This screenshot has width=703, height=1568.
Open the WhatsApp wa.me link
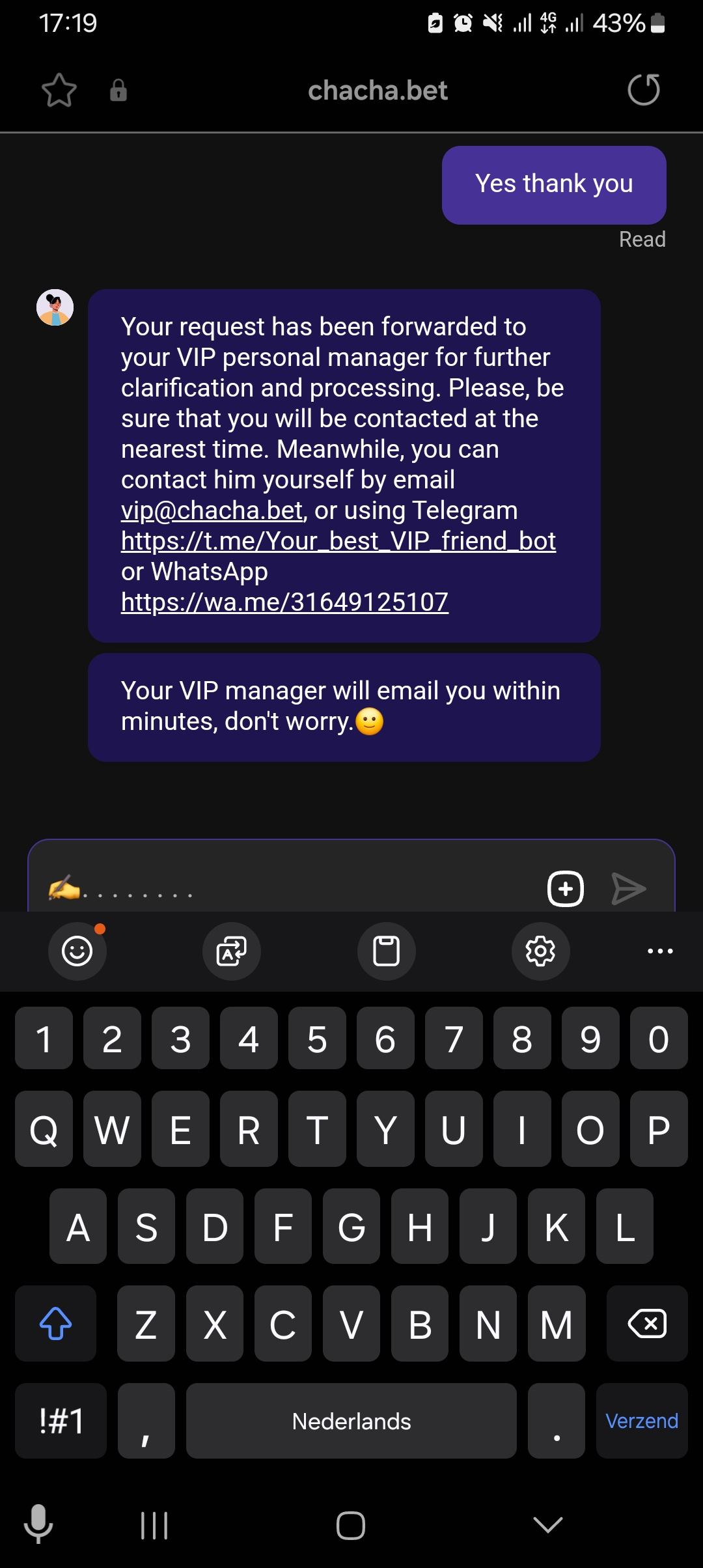coord(284,602)
